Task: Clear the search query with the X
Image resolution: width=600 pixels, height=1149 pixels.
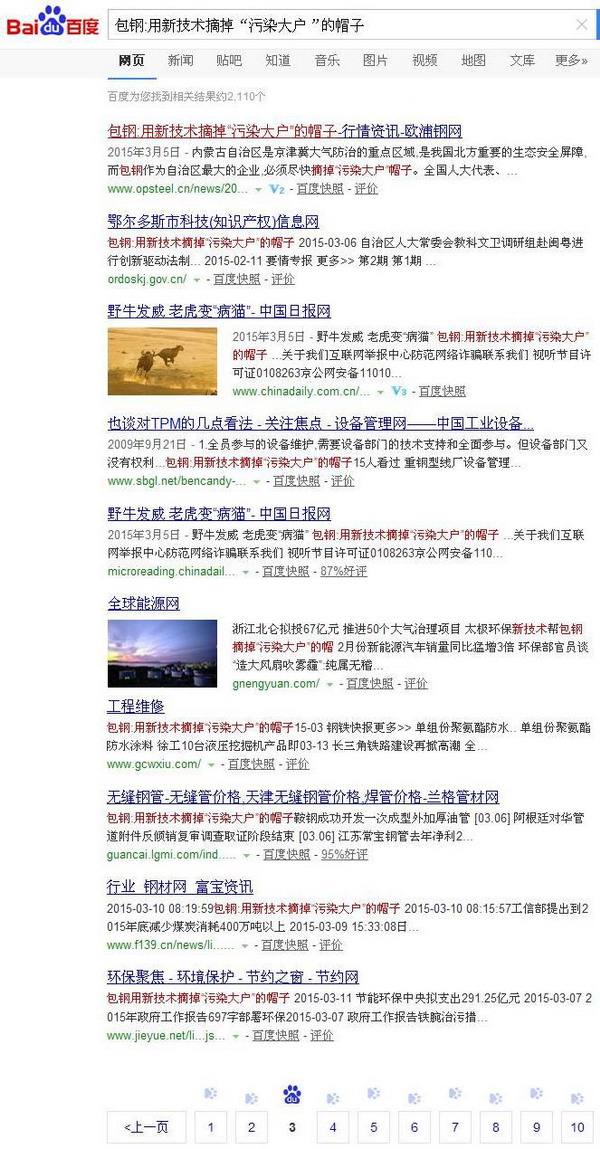Action: [x=582, y=25]
